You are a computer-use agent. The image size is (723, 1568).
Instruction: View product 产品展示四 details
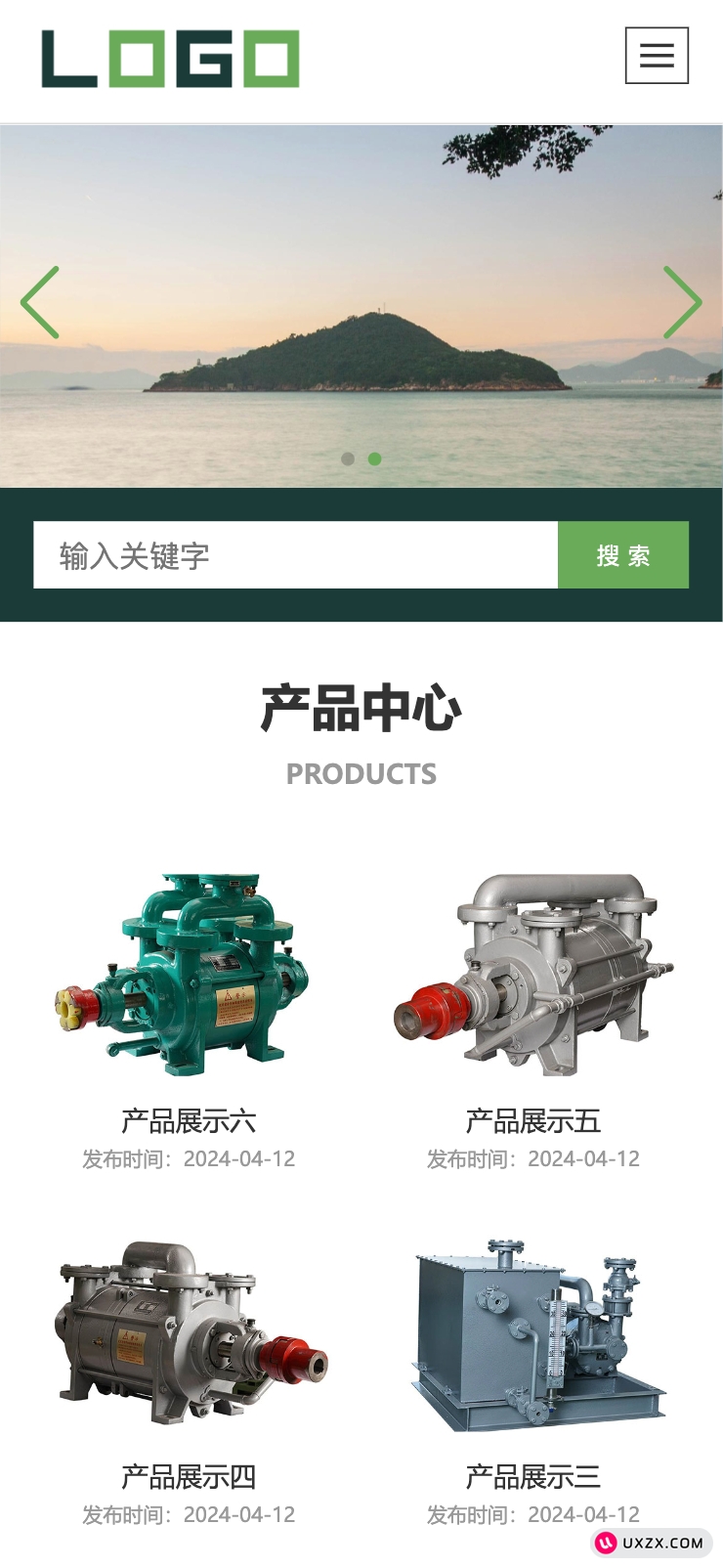189,1334
